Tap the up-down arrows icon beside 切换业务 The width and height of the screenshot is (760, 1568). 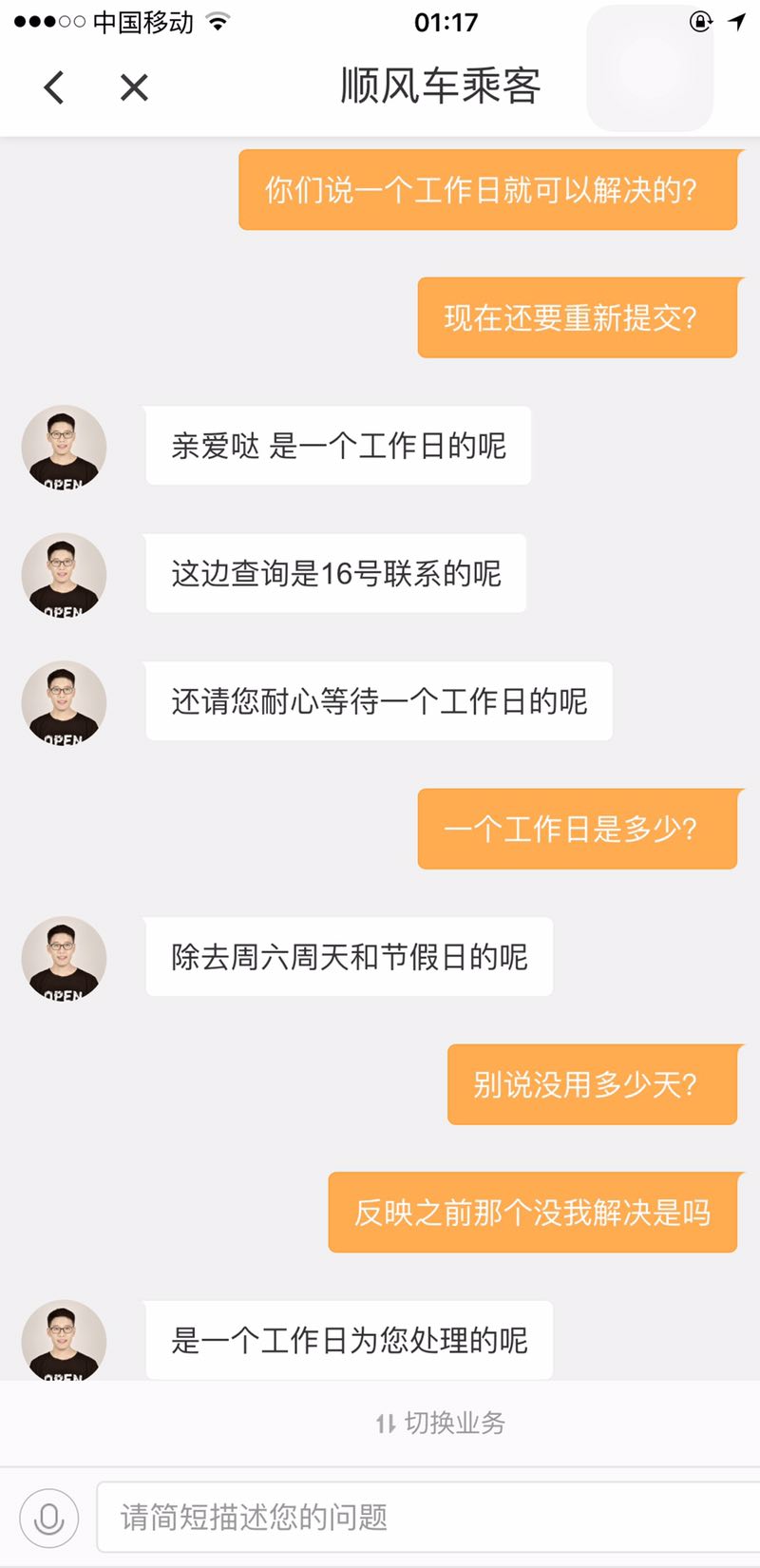(384, 1424)
